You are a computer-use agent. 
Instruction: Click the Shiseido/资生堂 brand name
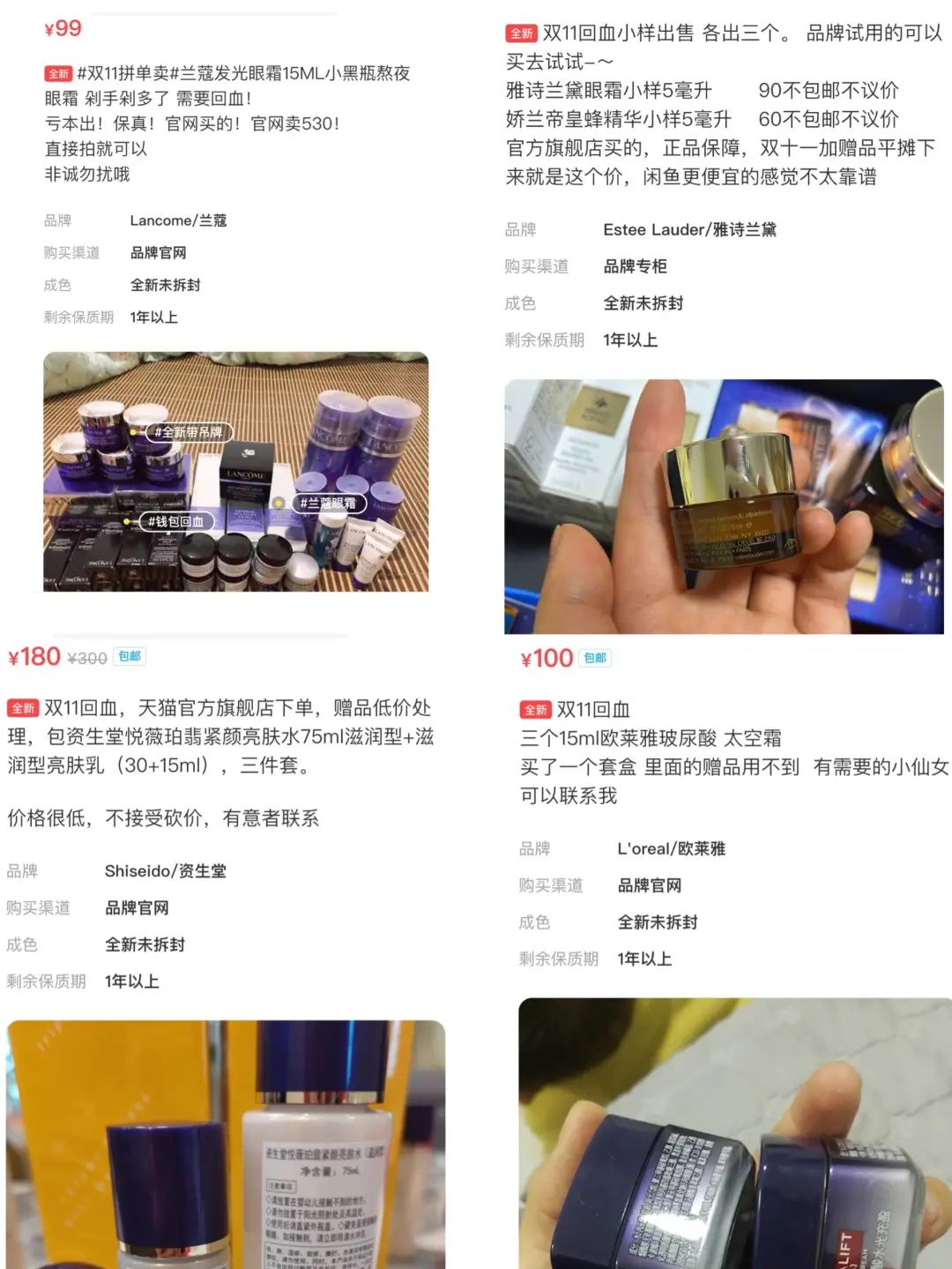pos(163,872)
